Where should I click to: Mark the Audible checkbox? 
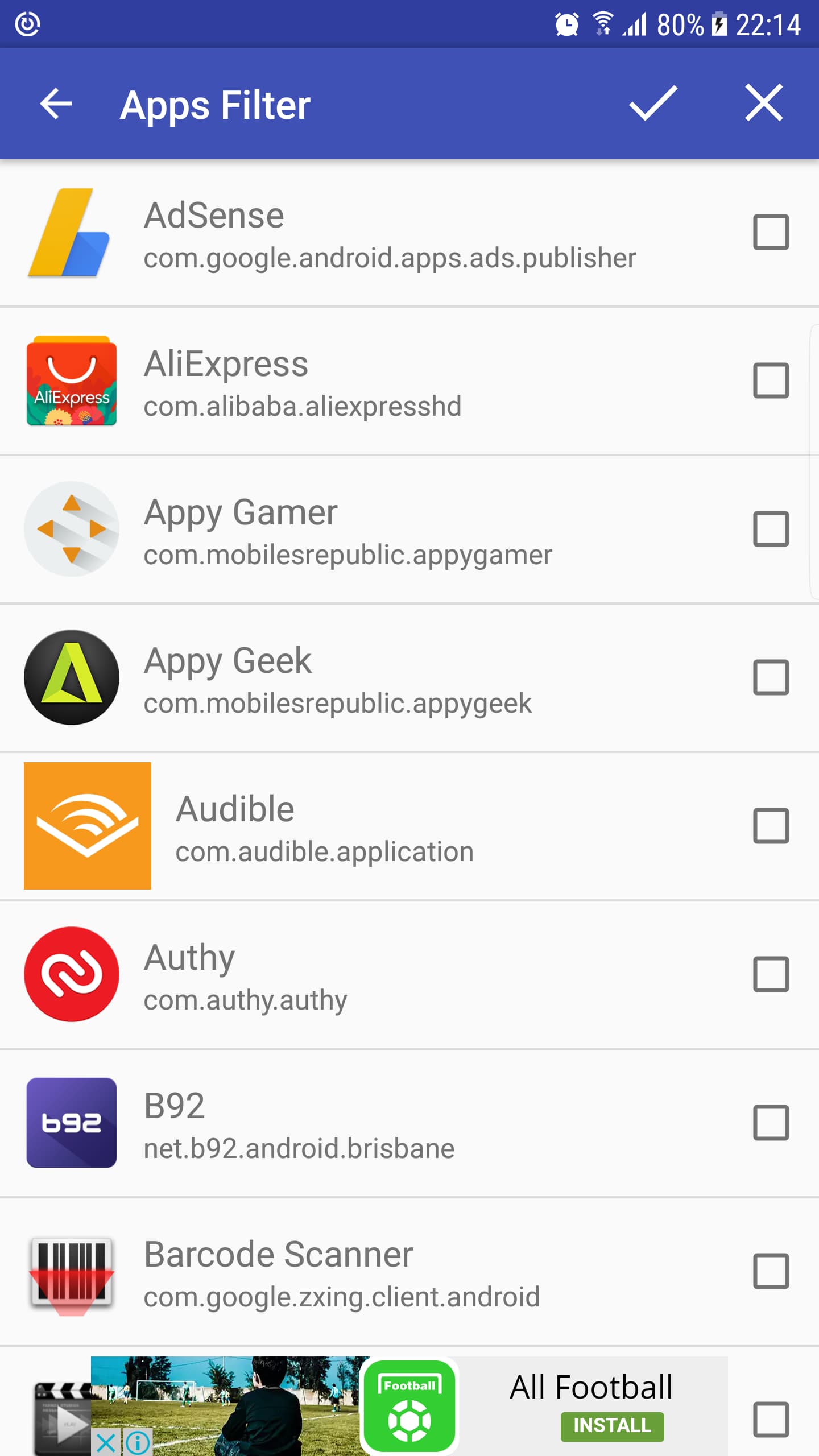point(771,826)
